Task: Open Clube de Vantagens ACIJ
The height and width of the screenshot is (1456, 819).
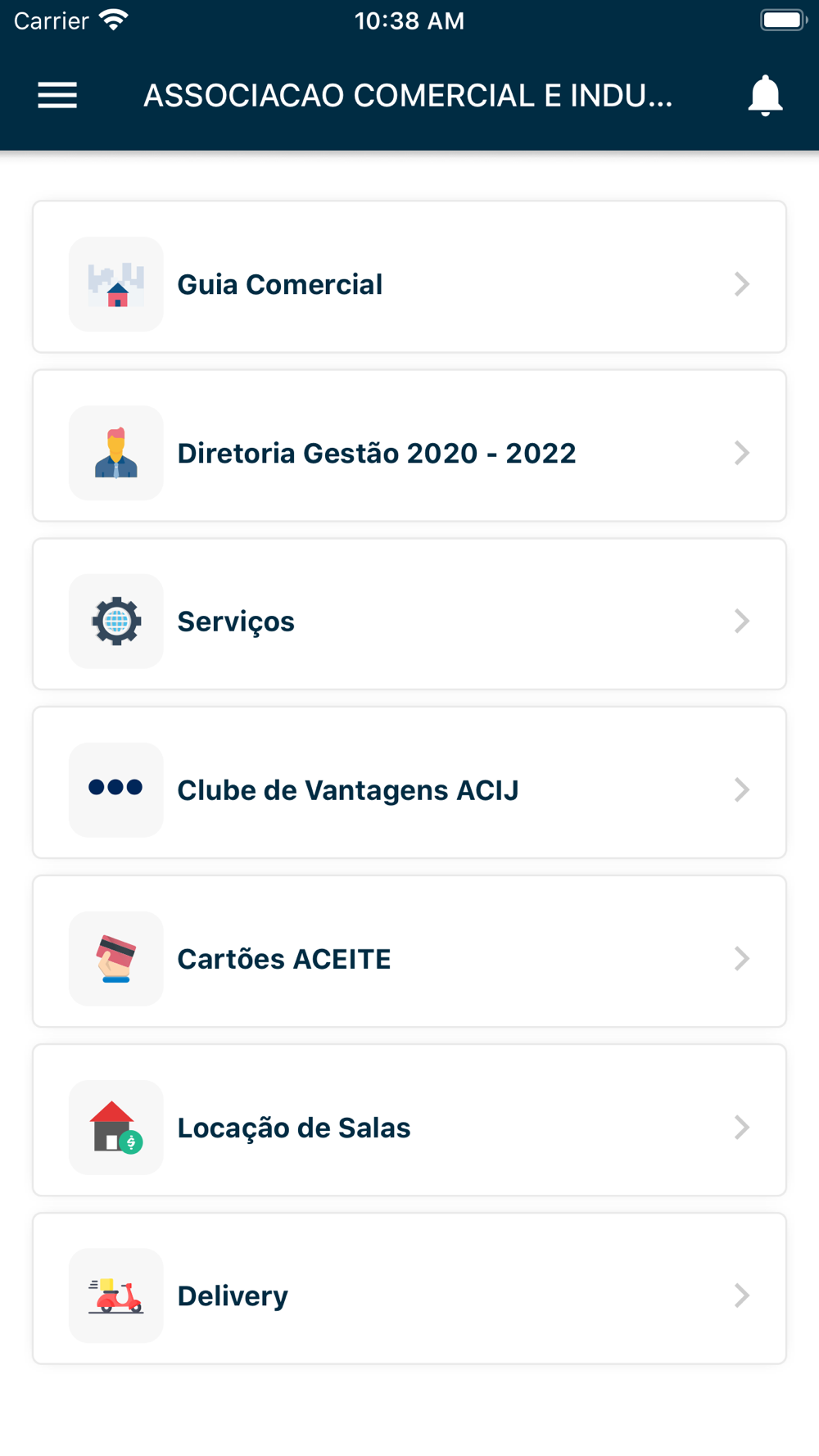Action: pos(409,783)
